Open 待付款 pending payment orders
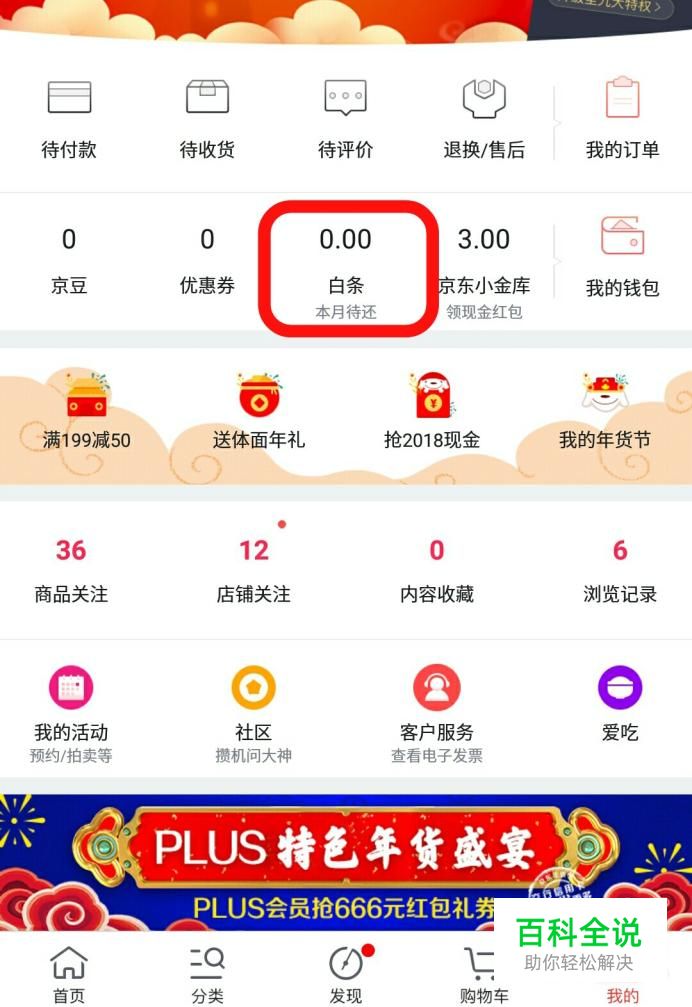 [69, 120]
